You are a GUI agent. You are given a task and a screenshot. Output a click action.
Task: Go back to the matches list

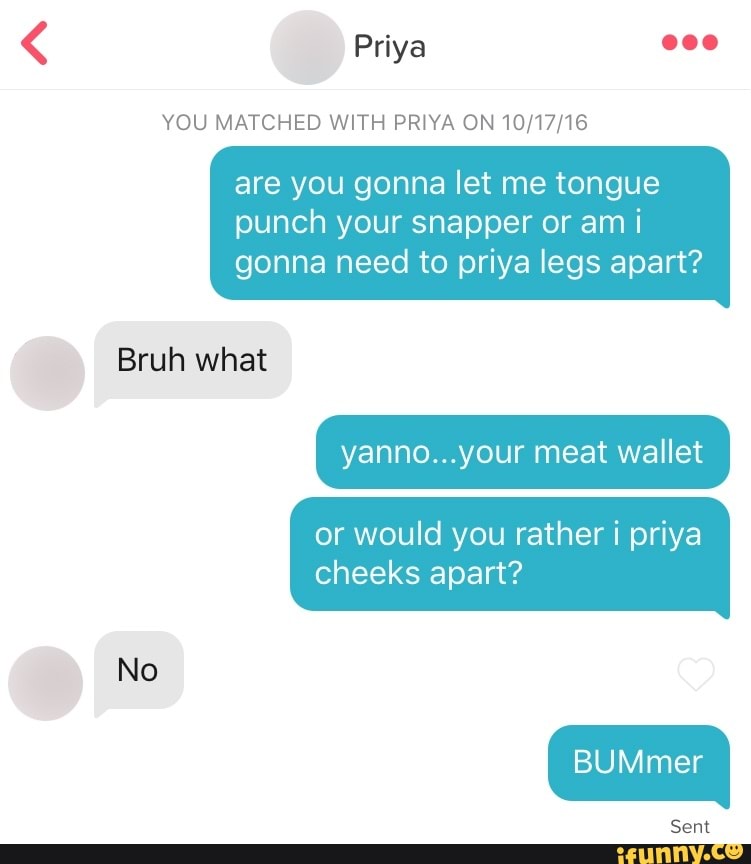click(35, 44)
